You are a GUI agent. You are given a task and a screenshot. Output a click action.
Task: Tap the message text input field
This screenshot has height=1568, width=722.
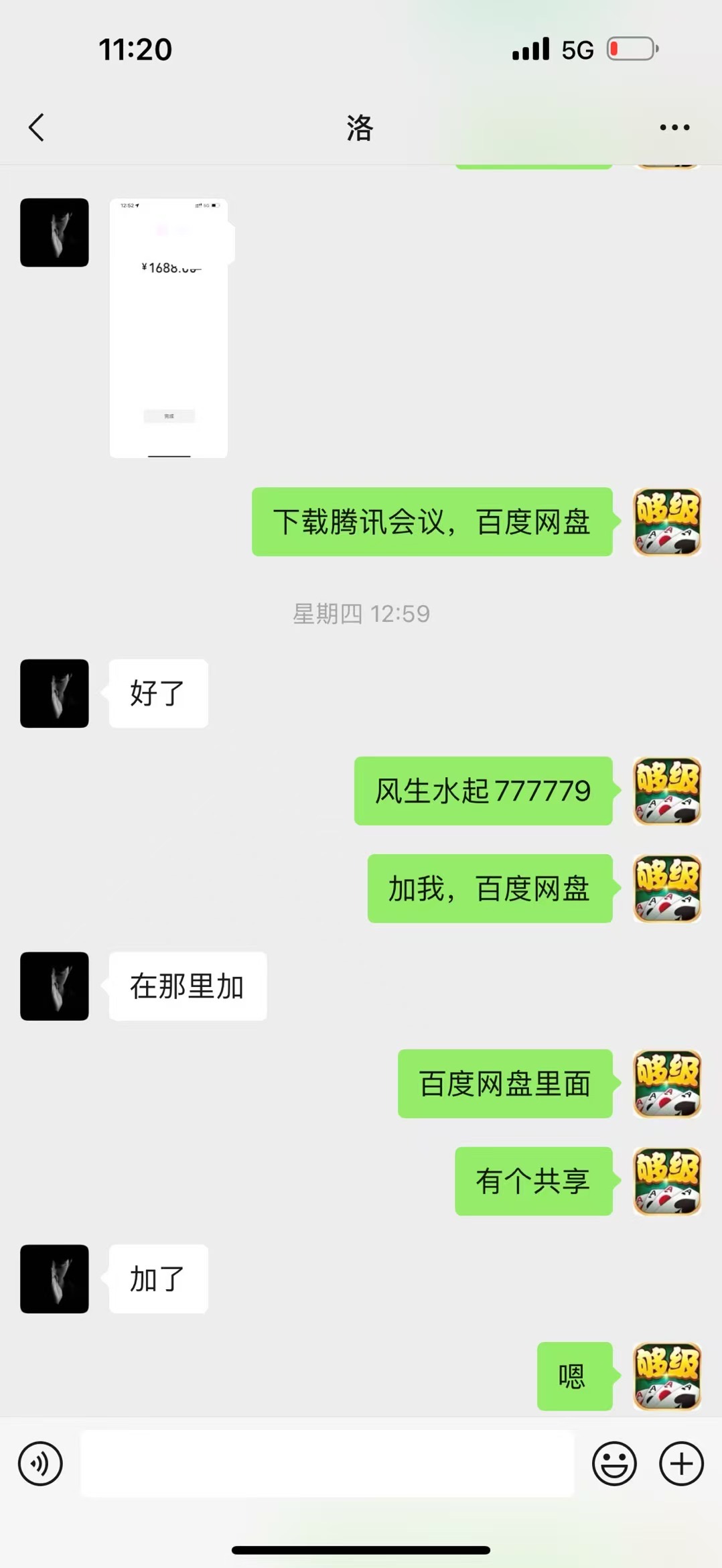tap(327, 1463)
